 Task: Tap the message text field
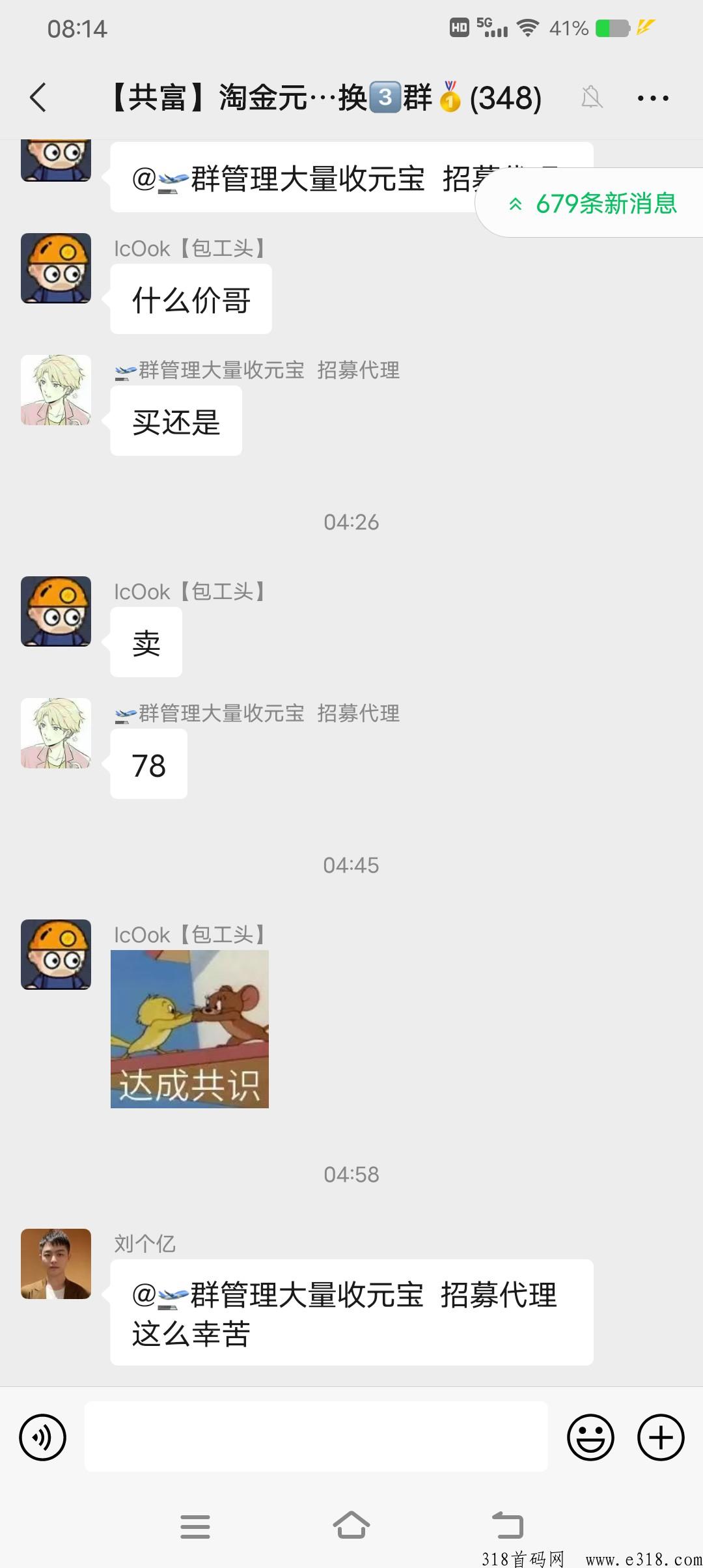316,1436
